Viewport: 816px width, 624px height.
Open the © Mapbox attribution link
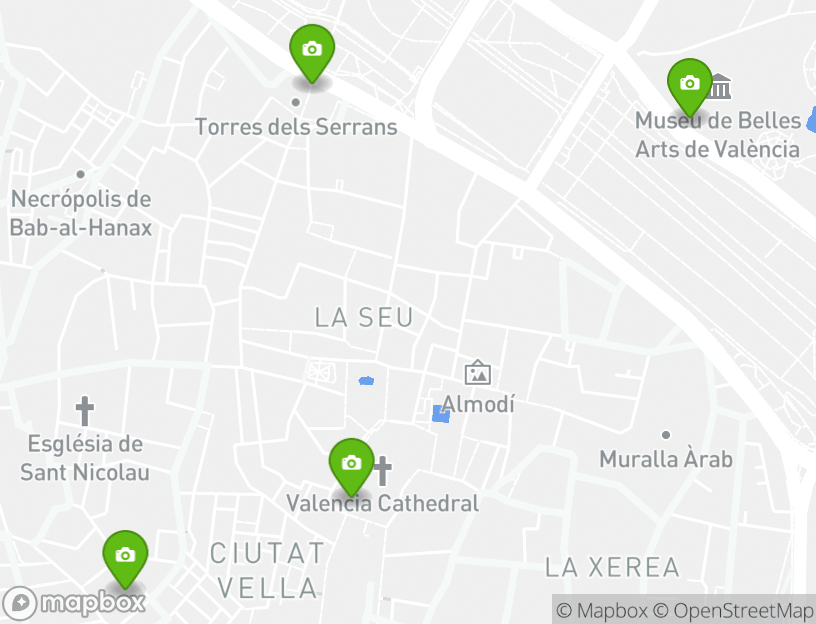click(x=603, y=610)
